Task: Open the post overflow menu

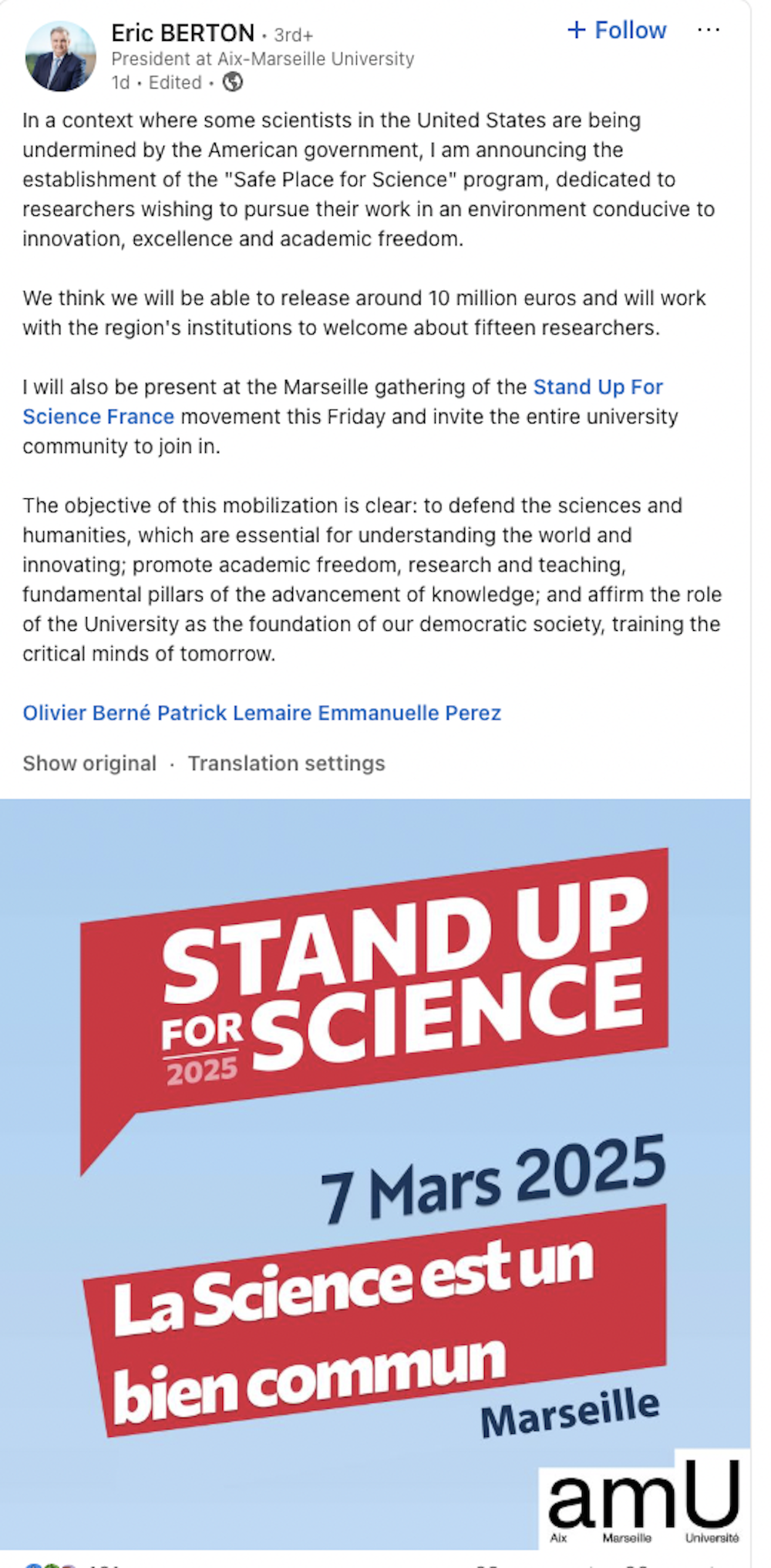Action: click(708, 30)
